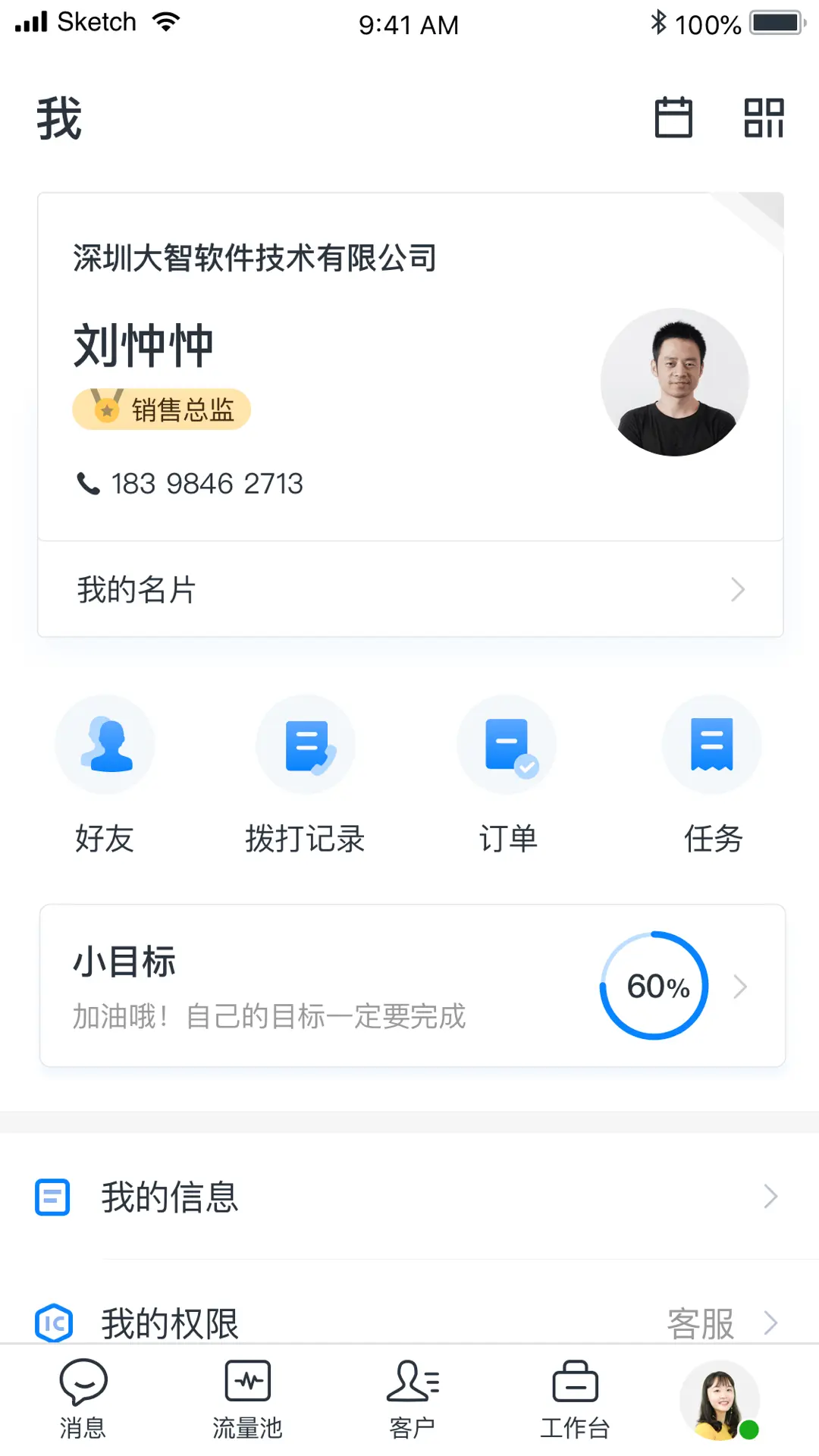Image resolution: width=819 pixels, height=1456 pixels.
Task: Expand the 小目标 goal details
Action: click(741, 987)
